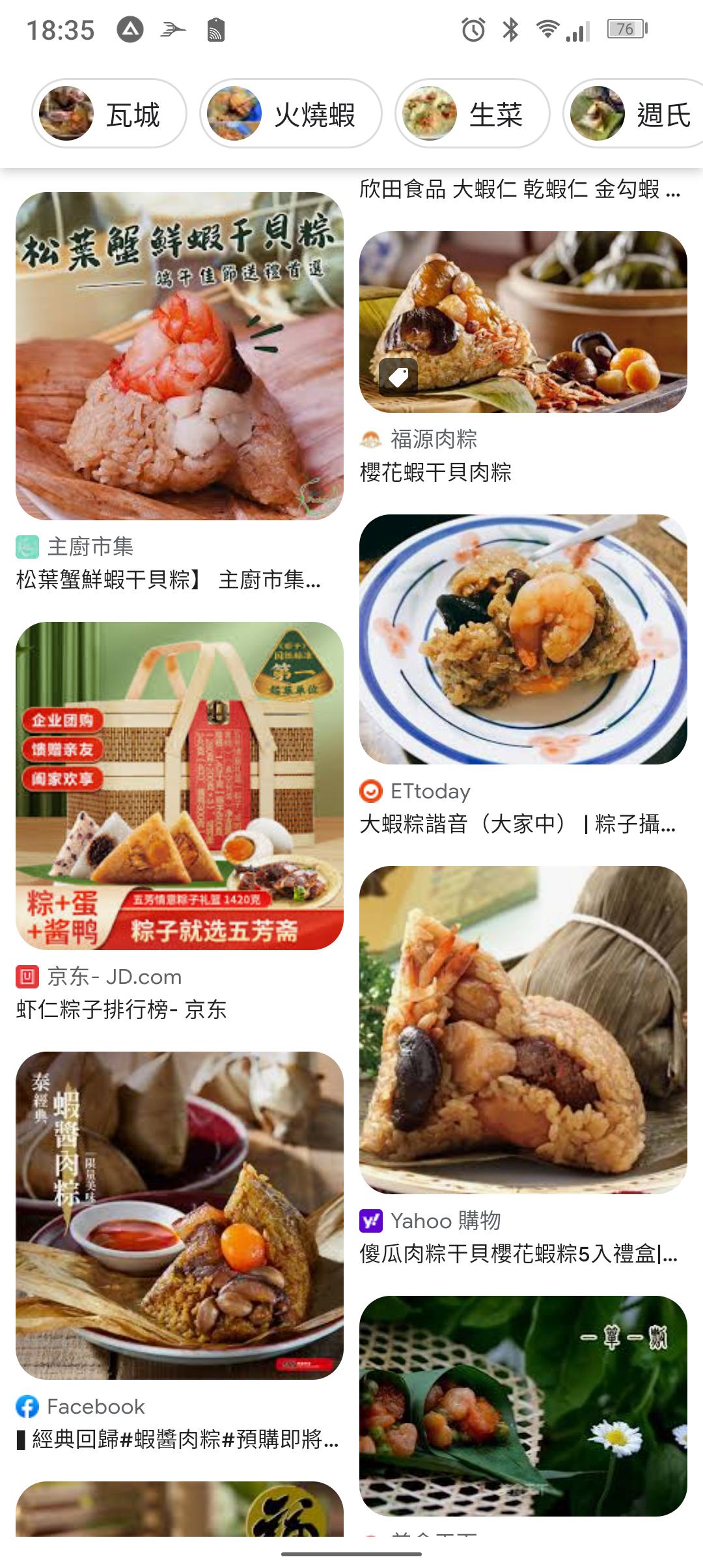The width and height of the screenshot is (703, 1568).
Task: Select the 火燒蝦 filter chip
Action: [290, 114]
